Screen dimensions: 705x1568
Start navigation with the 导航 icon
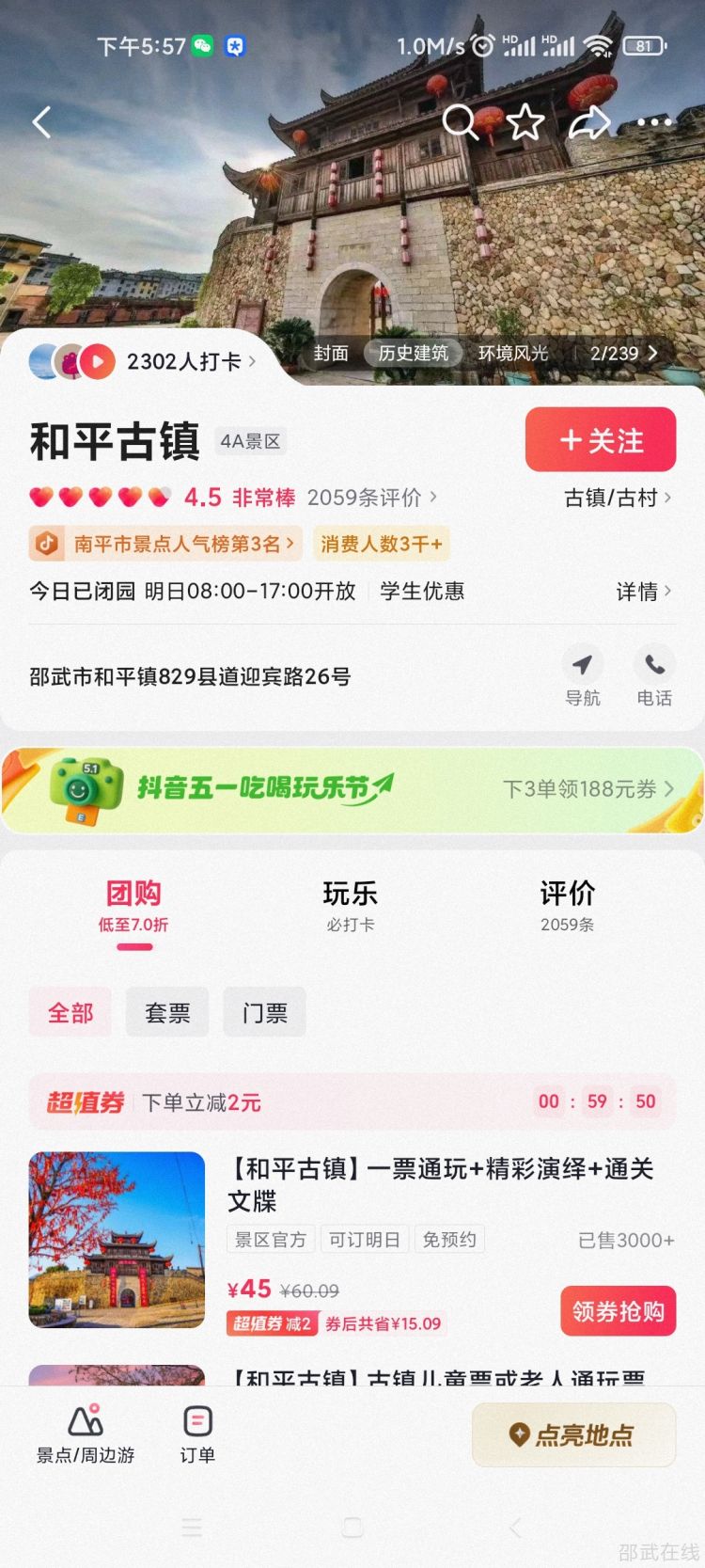point(582,676)
